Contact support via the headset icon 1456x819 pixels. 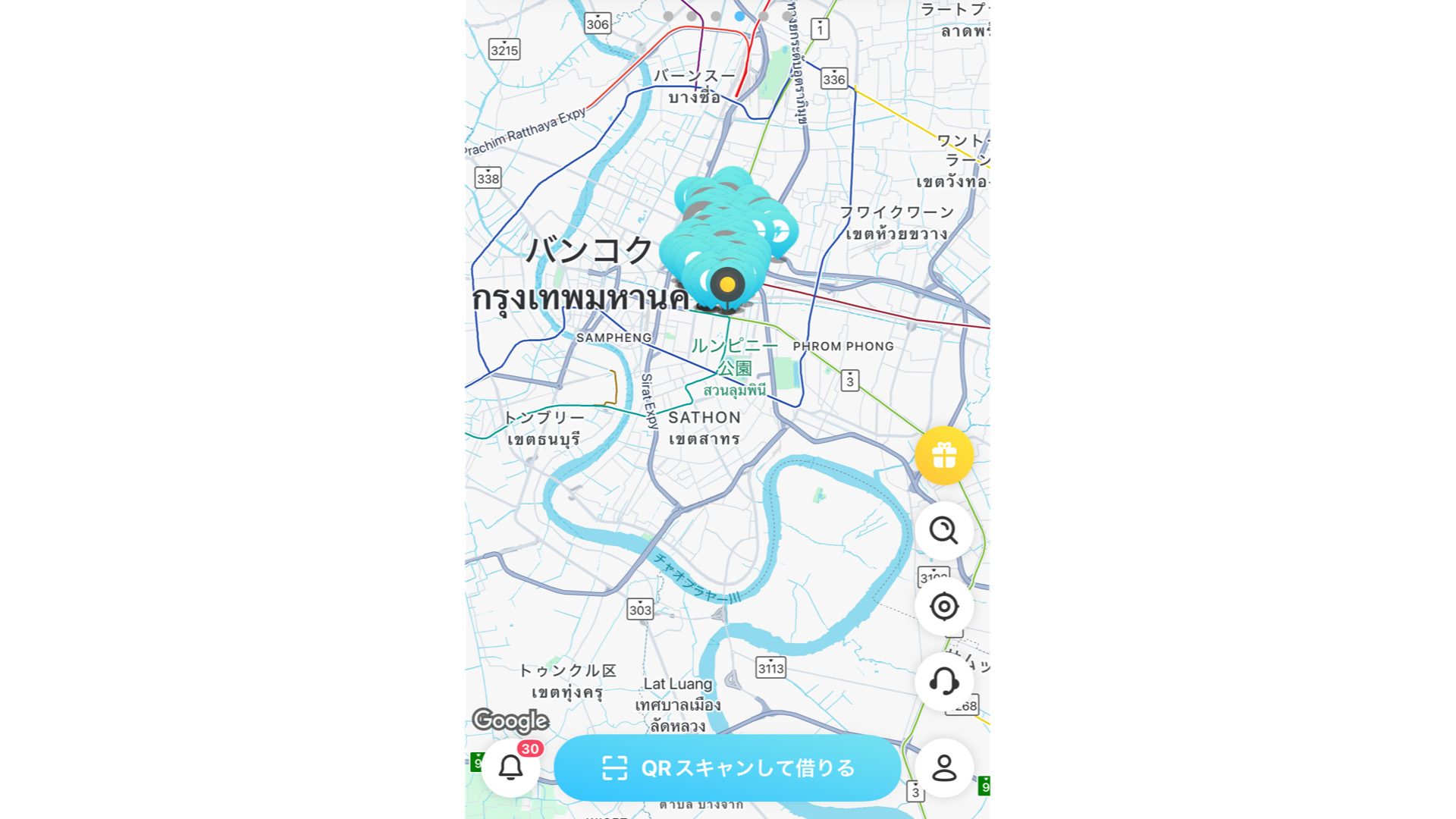click(943, 681)
